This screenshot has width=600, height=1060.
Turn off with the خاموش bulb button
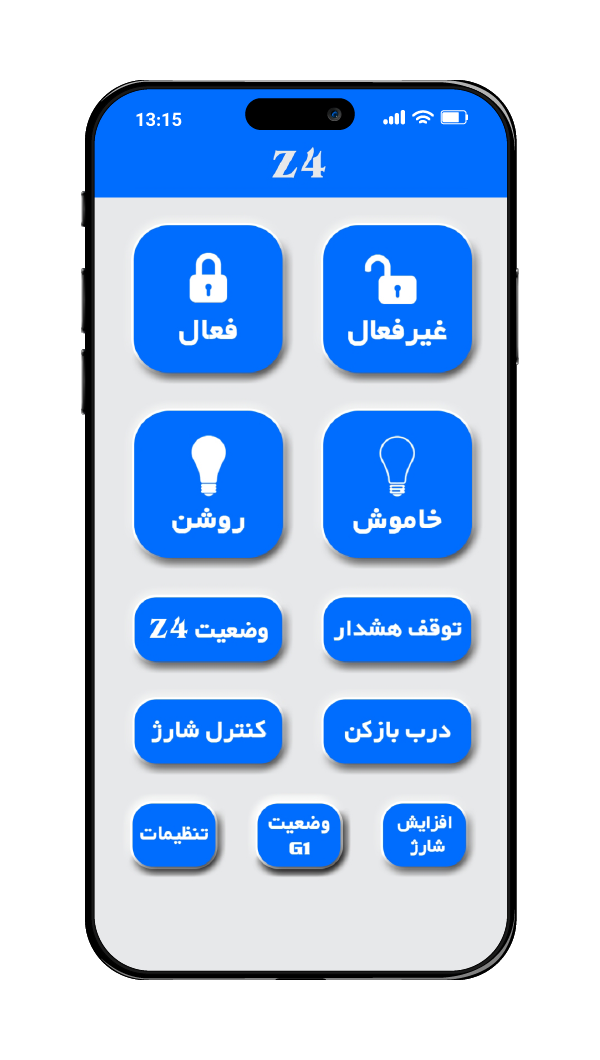point(396,484)
